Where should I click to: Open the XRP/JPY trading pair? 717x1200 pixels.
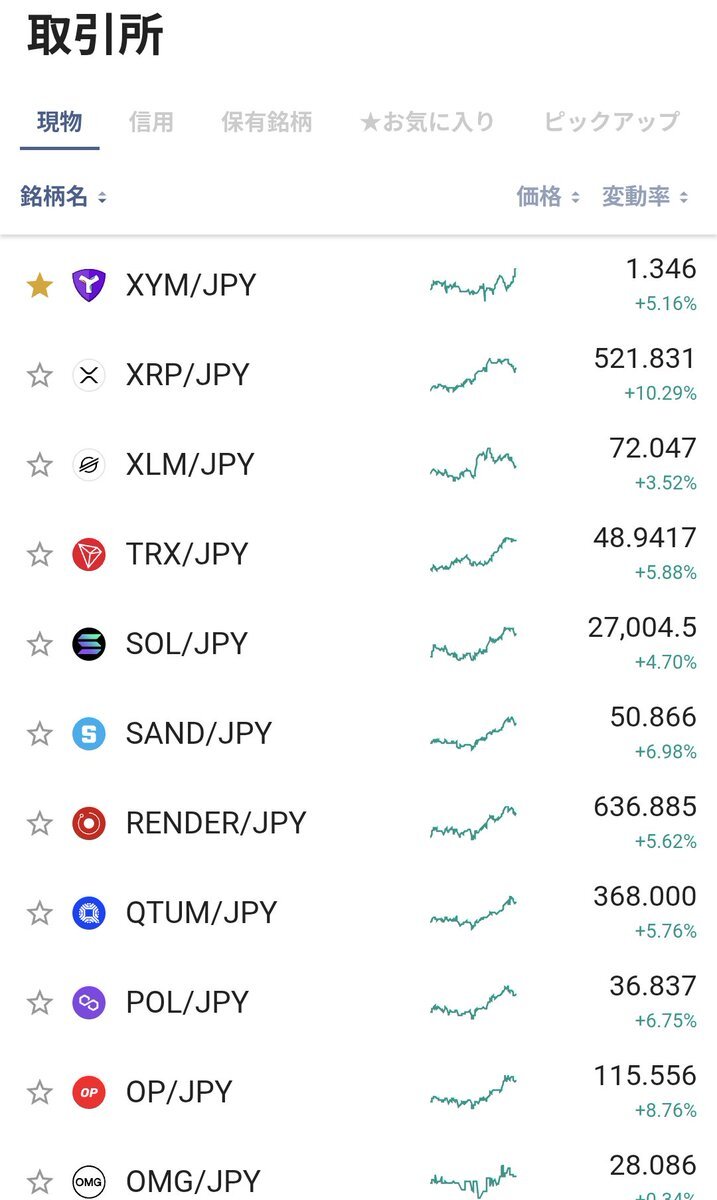[x=358, y=375]
